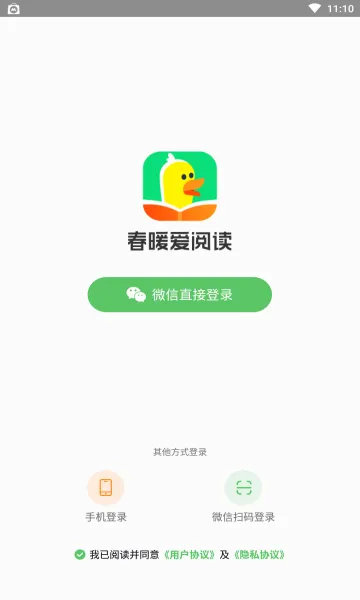Log in directly with WeChat
The width and height of the screenshot is (360, 600).
point(180,295)
